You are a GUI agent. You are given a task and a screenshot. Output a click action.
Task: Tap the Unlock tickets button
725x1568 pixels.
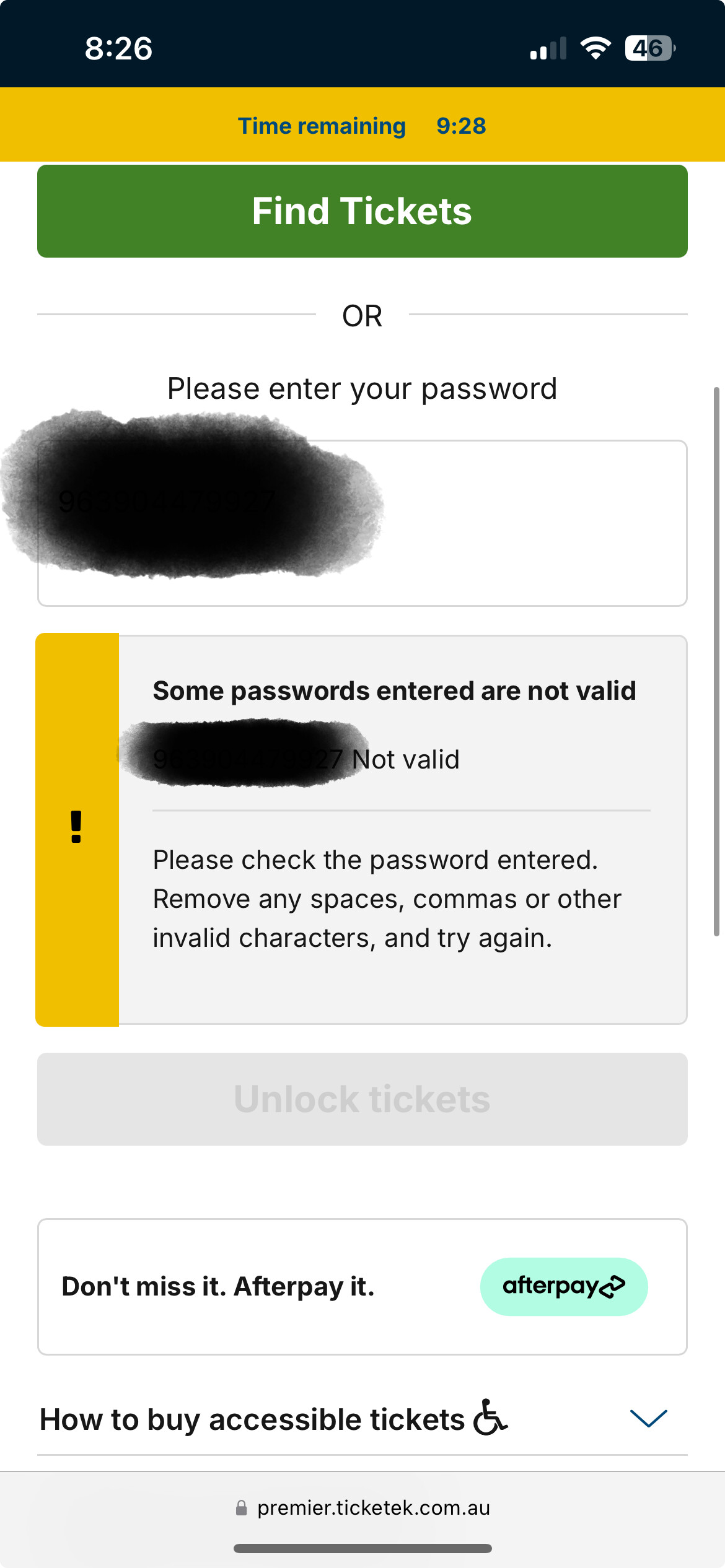pos(362,1099)
